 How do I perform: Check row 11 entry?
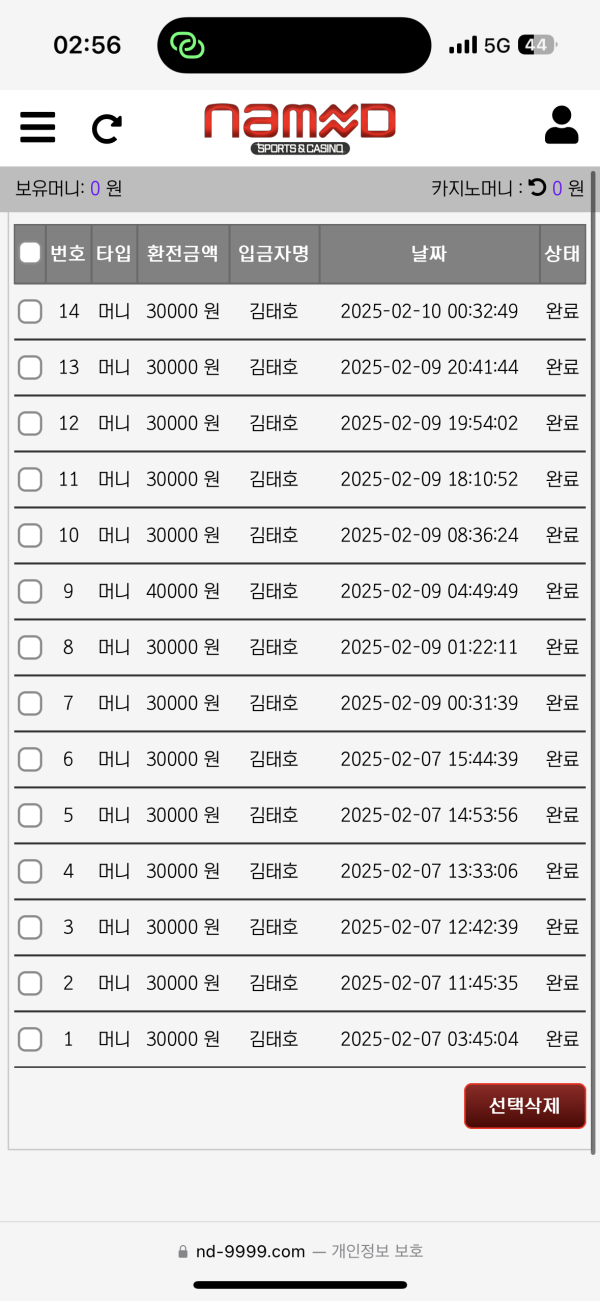pos(30,479)
